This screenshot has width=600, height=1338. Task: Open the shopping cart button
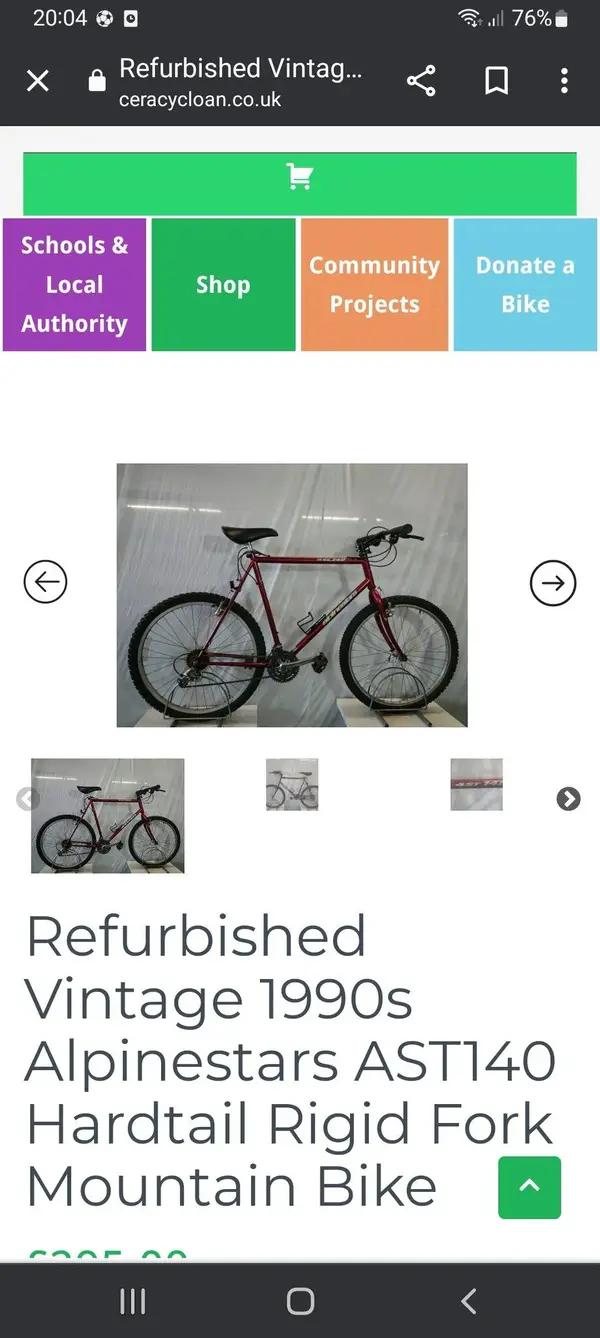[x=299, y=178]
